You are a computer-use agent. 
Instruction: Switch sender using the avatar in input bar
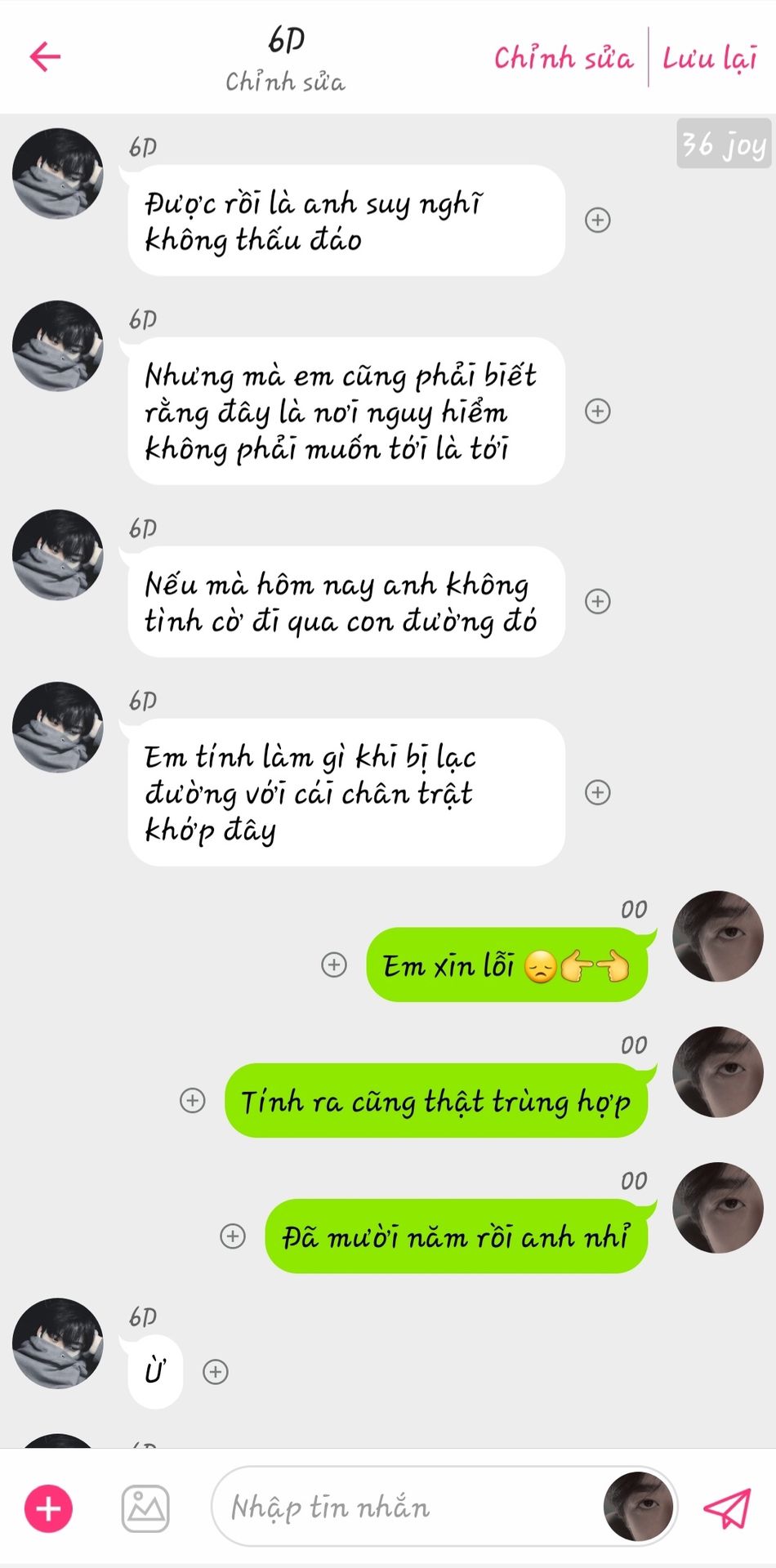click(x=639, y=1508)
